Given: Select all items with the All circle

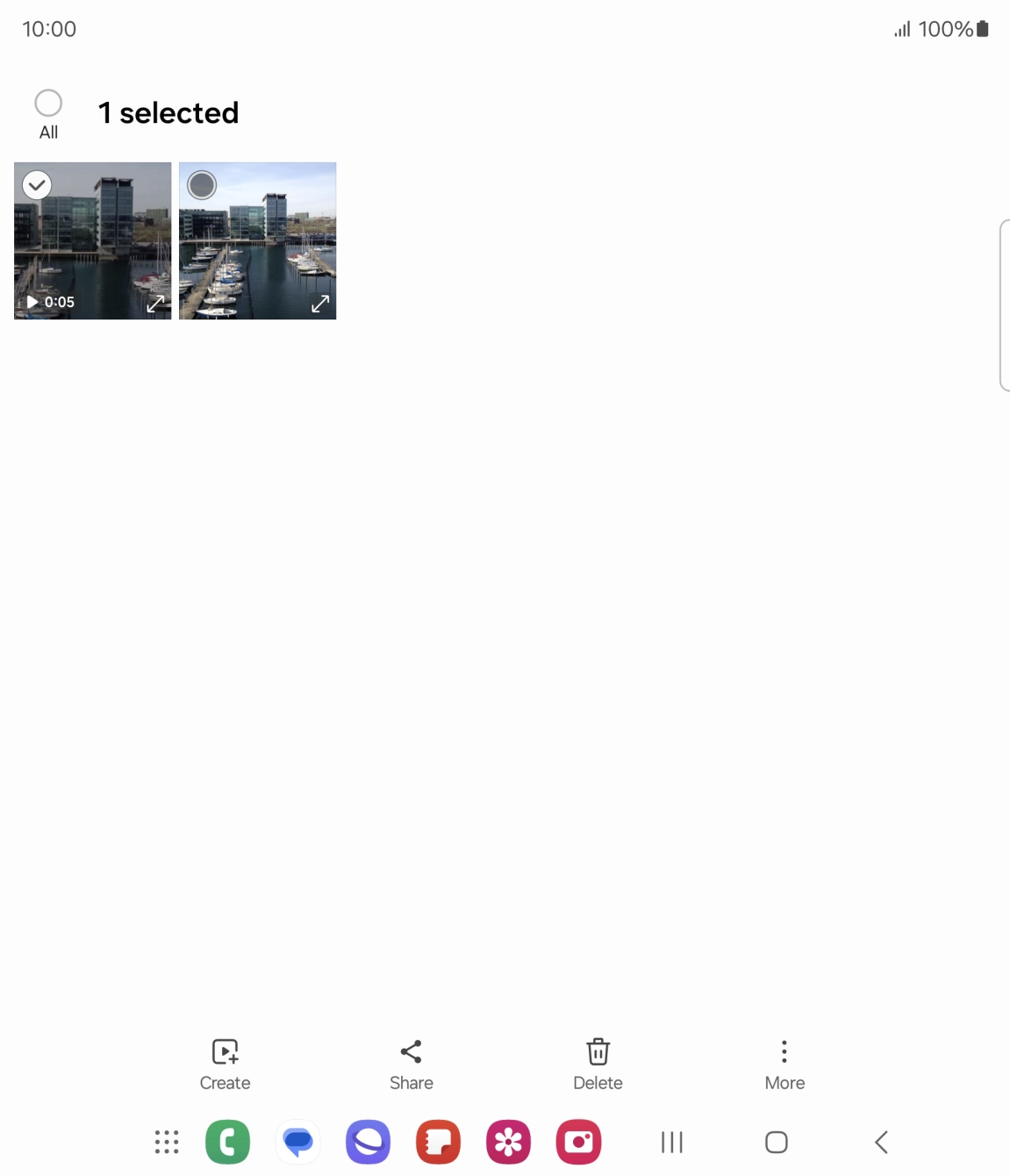Looking at the screenshot, I should [48, 104].
